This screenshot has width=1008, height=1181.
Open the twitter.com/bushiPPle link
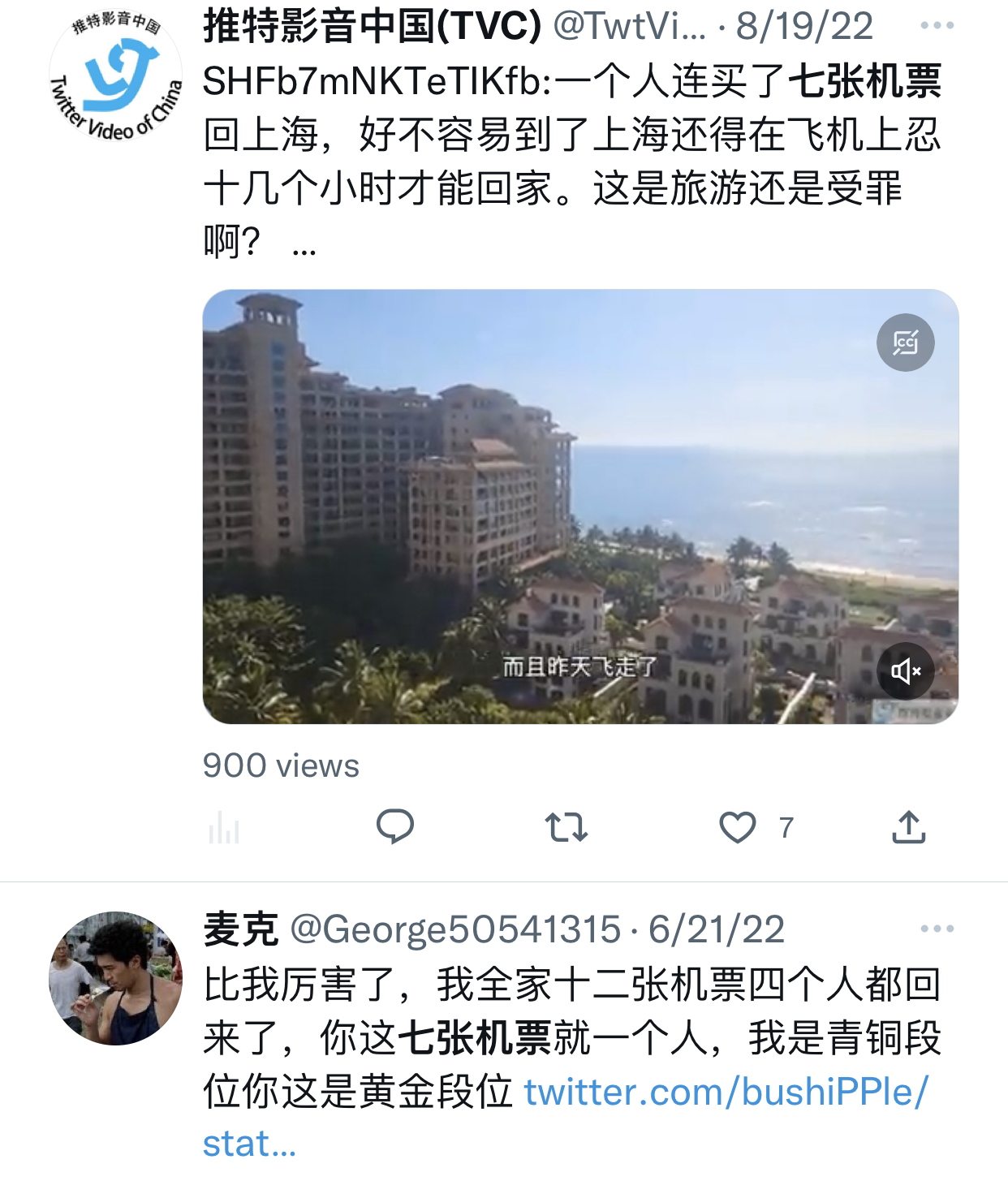726,1093
